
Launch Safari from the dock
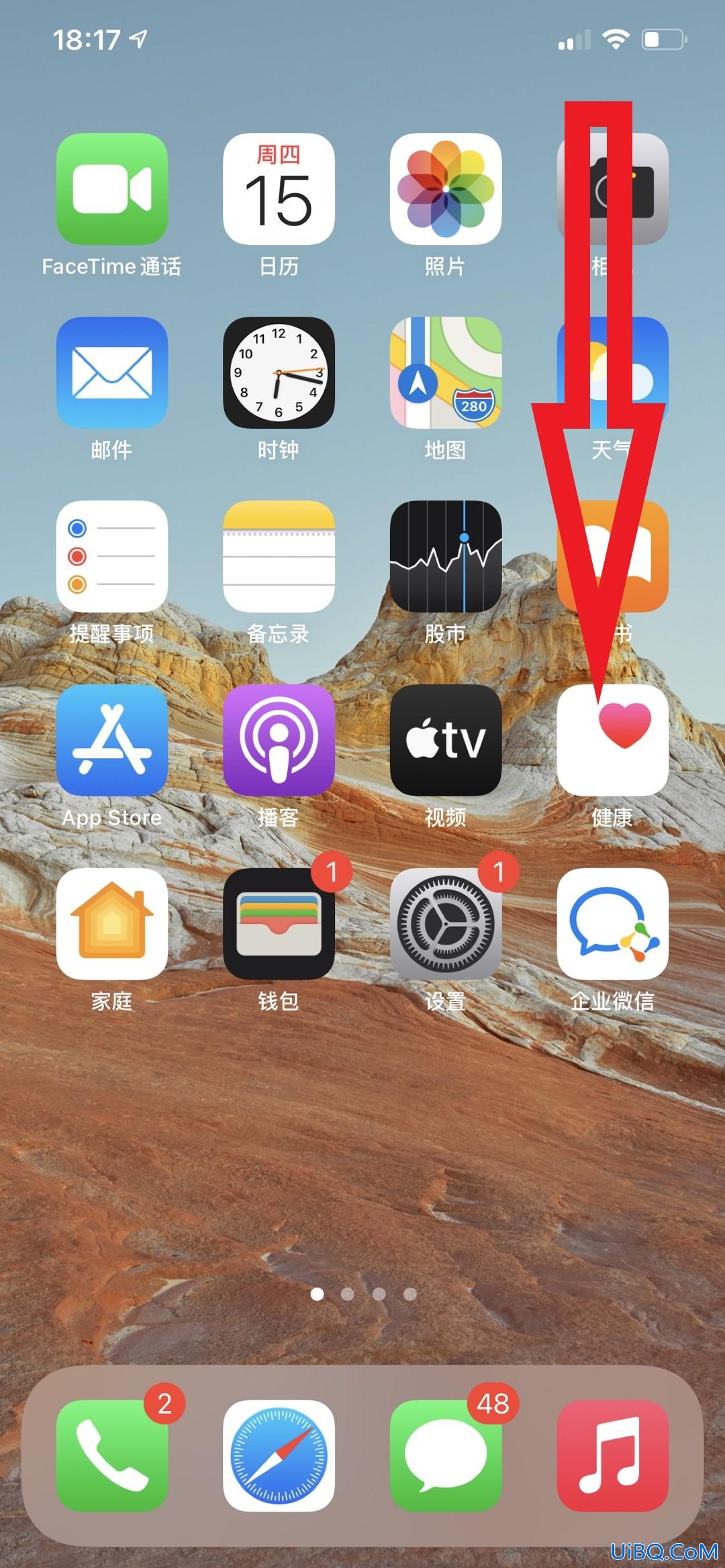(x=279, y=1455)
